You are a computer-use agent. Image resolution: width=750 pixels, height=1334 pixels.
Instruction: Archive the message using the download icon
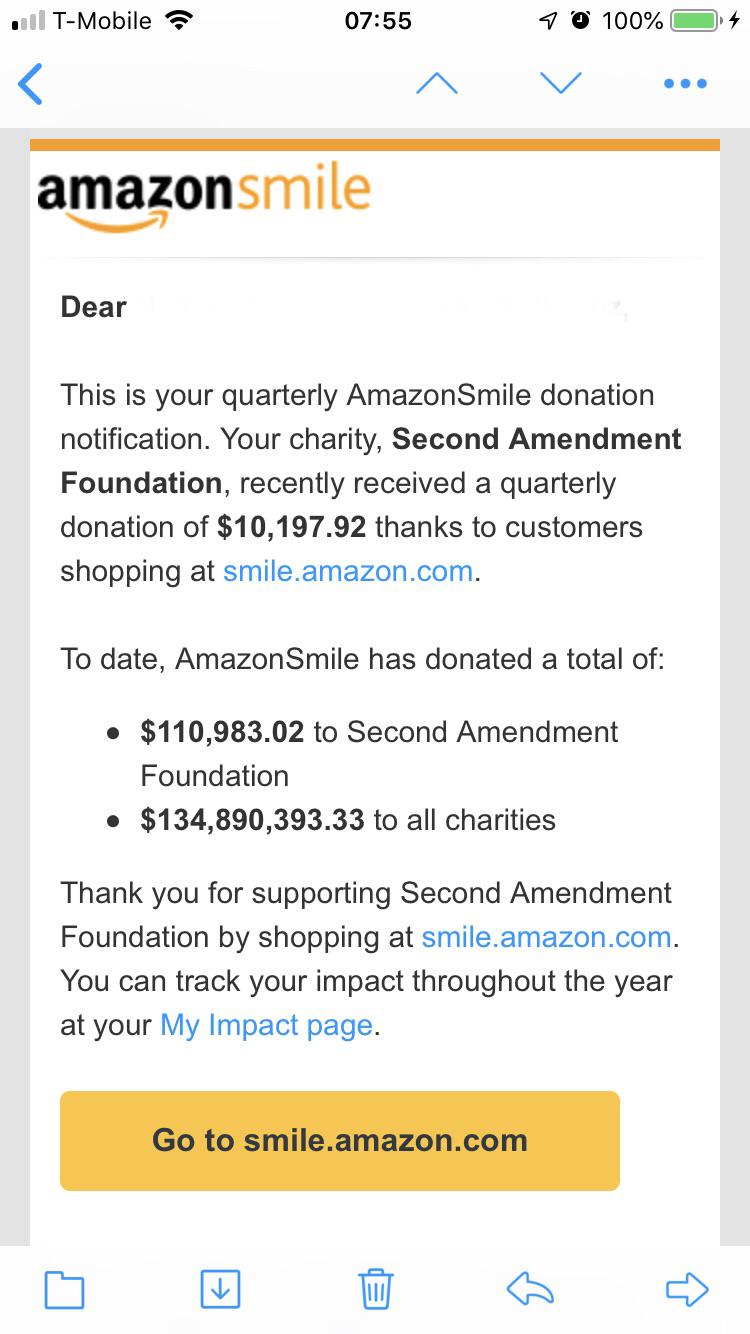coord(220,1289)
